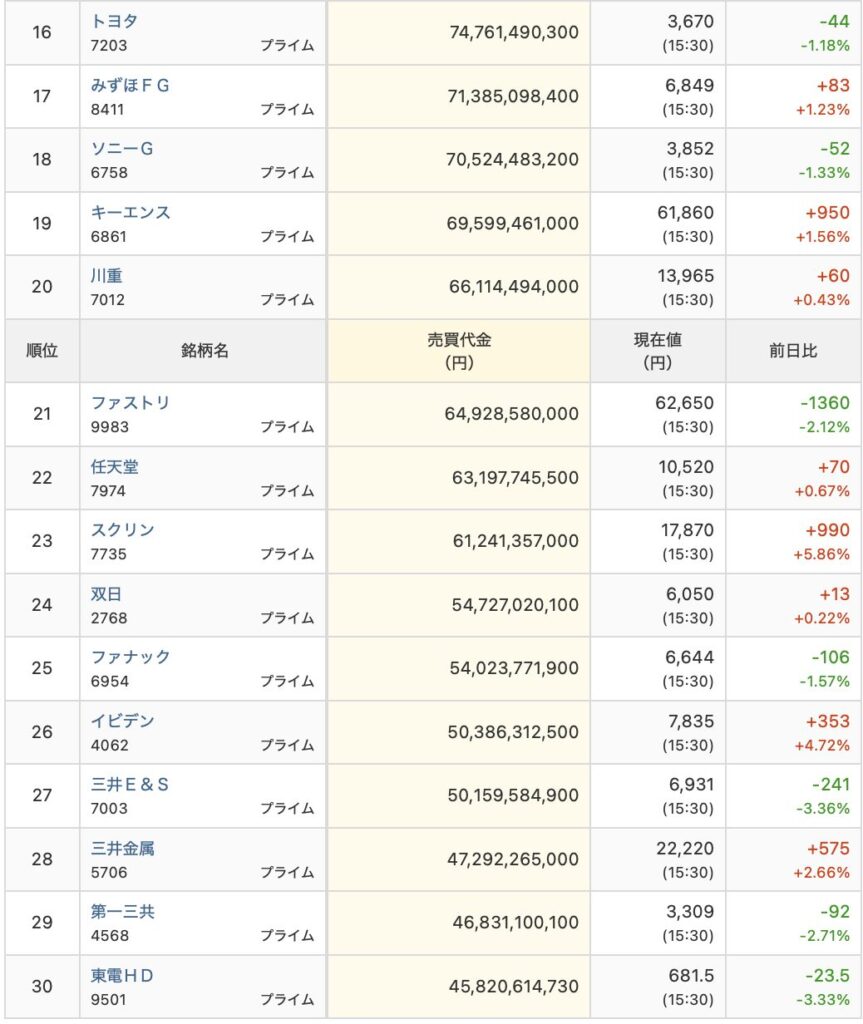Open the 川重 stock link
This screenshot has width=863, height=1024.
click(107, 276)
